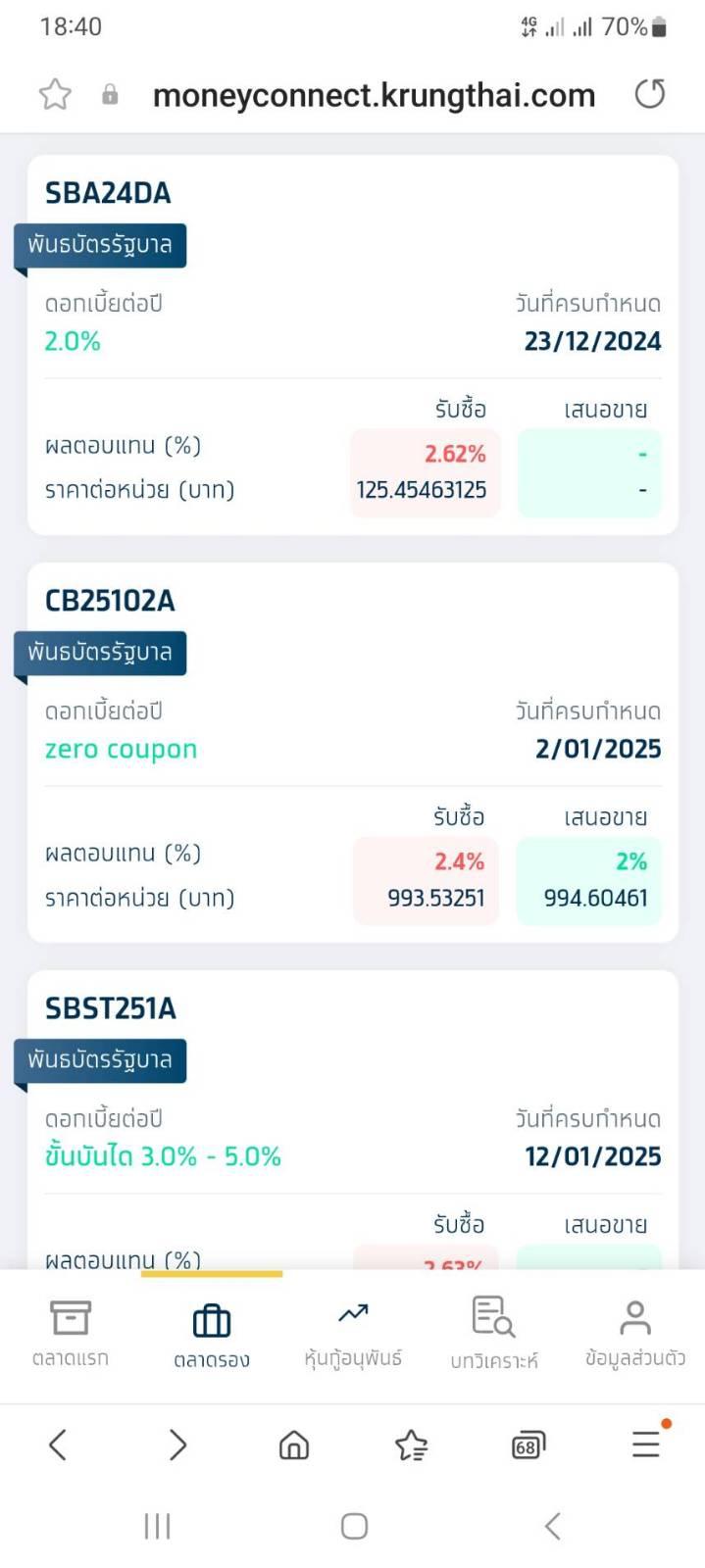
Task: Open the browser home page
Action: click(294, 1445)
